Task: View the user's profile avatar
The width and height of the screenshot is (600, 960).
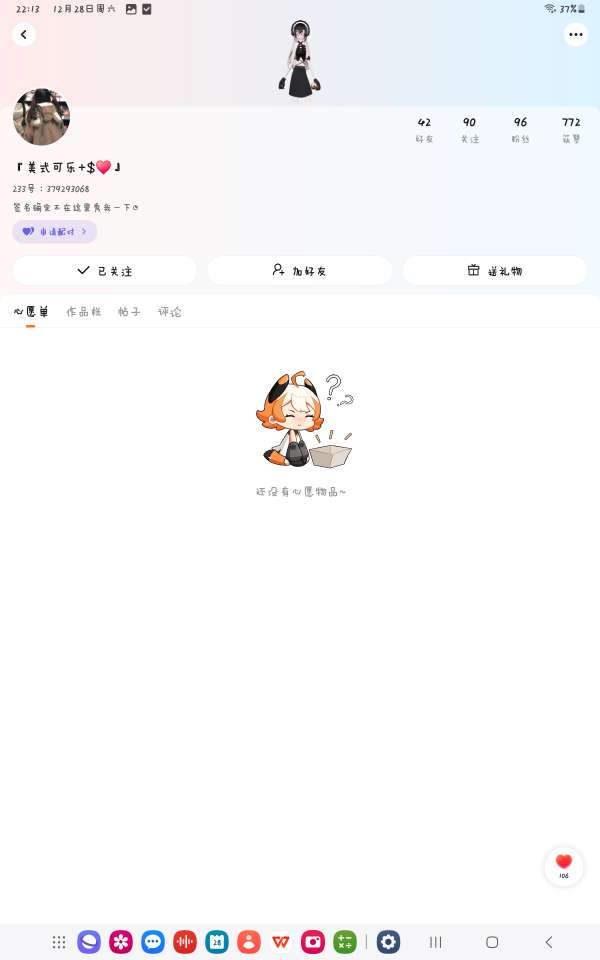Action: click(x=41, y=117)
